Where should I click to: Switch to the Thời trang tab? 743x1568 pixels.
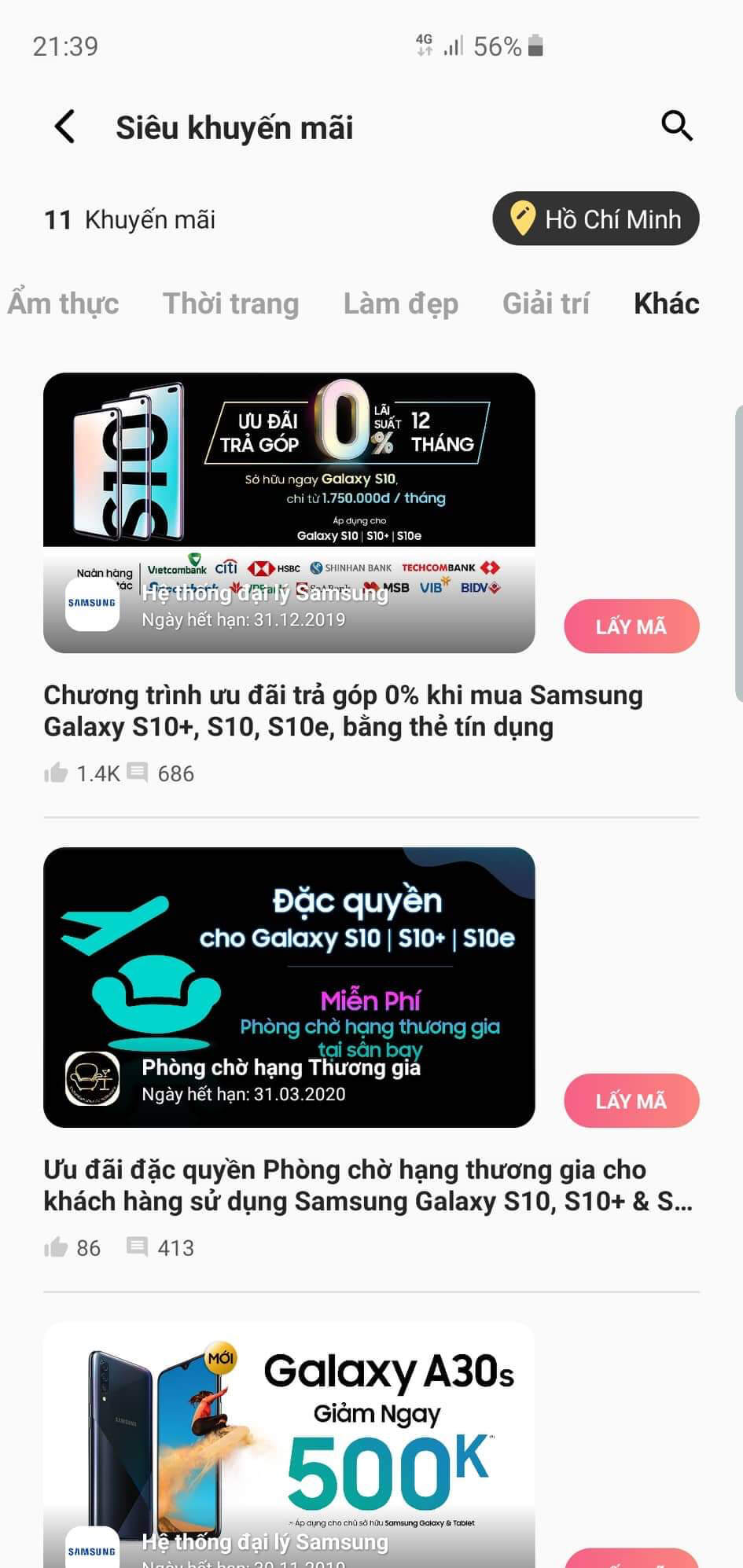(x=230, y=303)
